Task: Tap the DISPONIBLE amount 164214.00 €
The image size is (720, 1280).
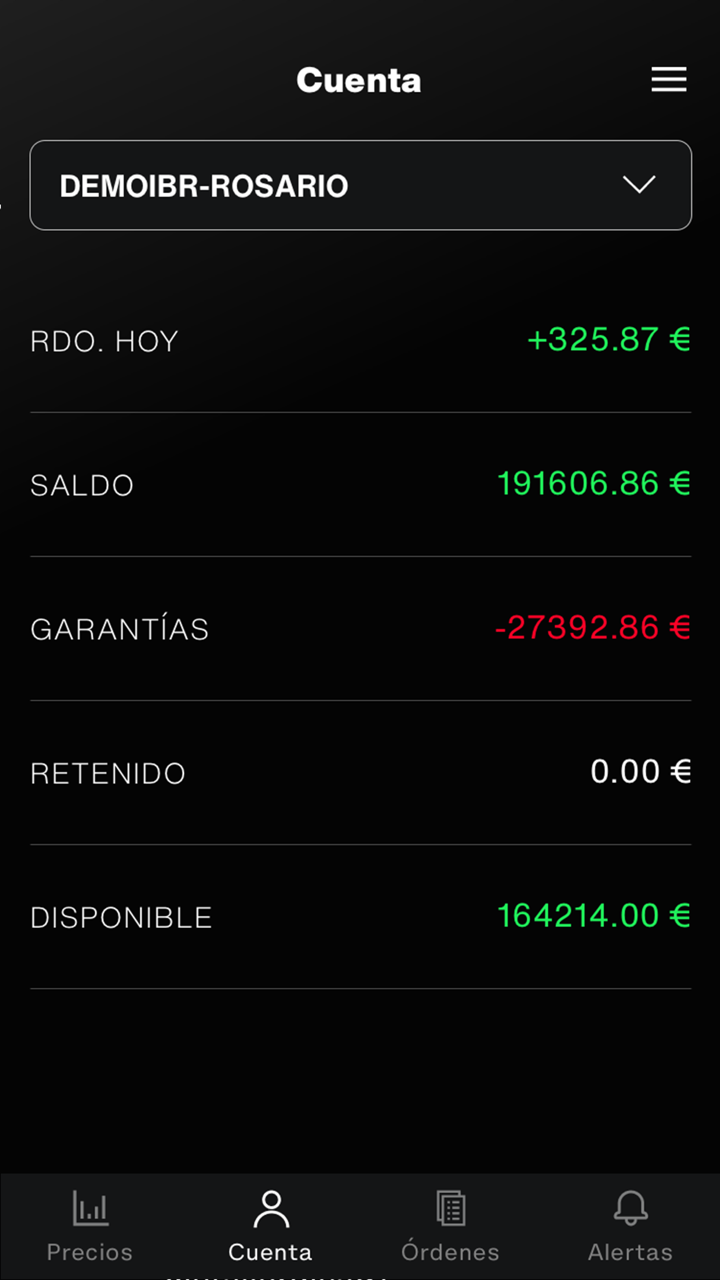Action: pos(593,916)
